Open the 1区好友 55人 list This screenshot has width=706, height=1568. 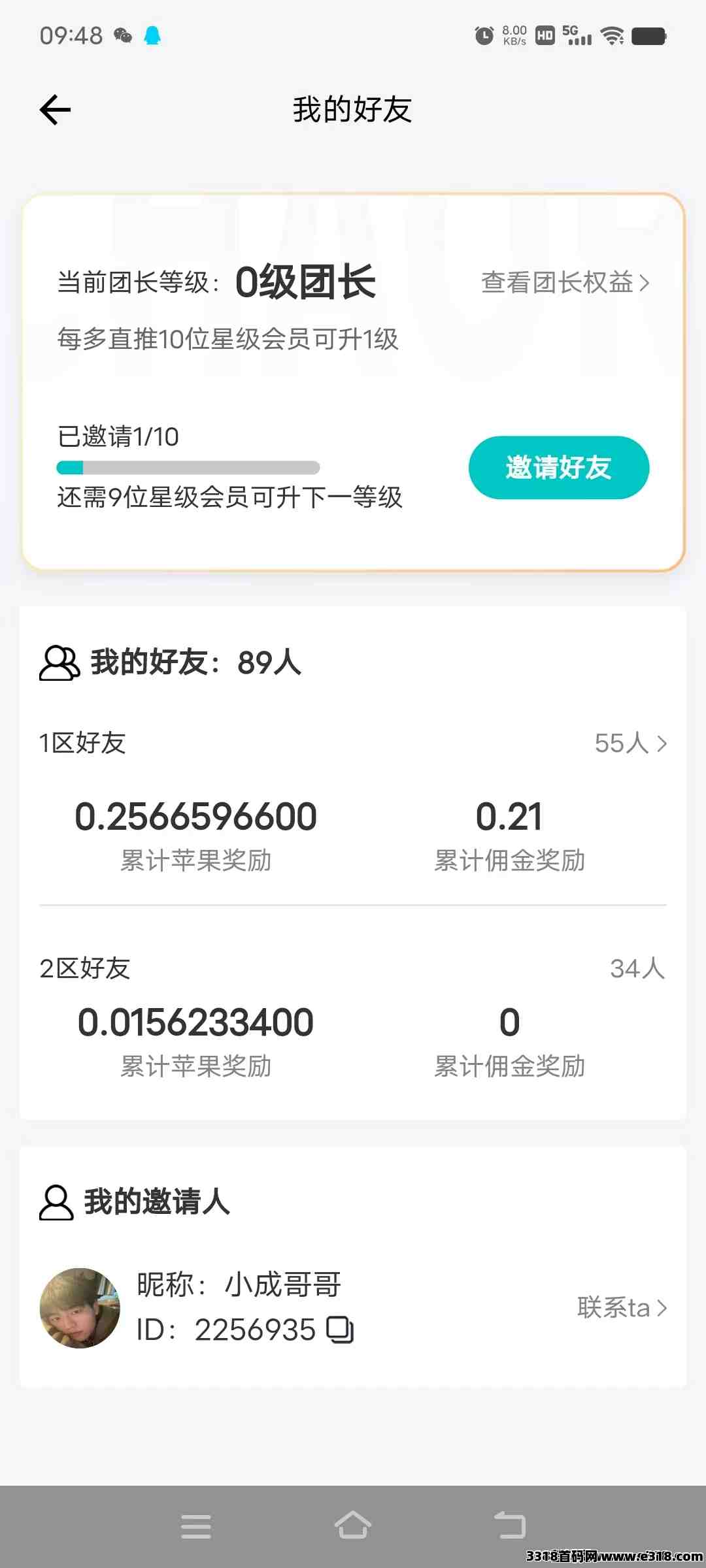[353, 743]
